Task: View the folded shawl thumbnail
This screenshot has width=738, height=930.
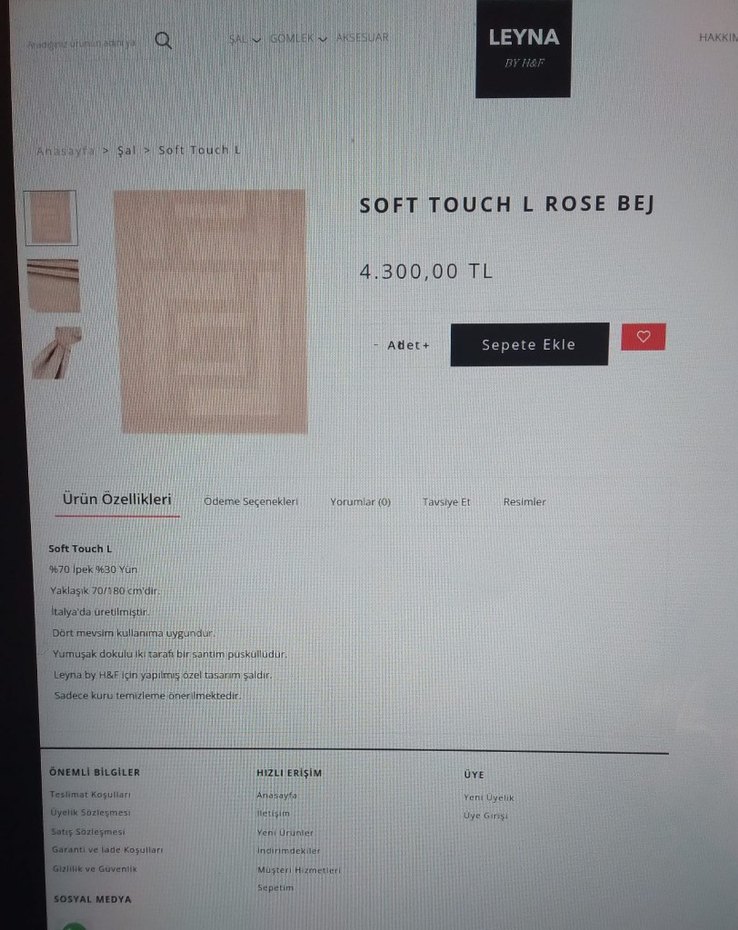Action: [x=54, y=286]
